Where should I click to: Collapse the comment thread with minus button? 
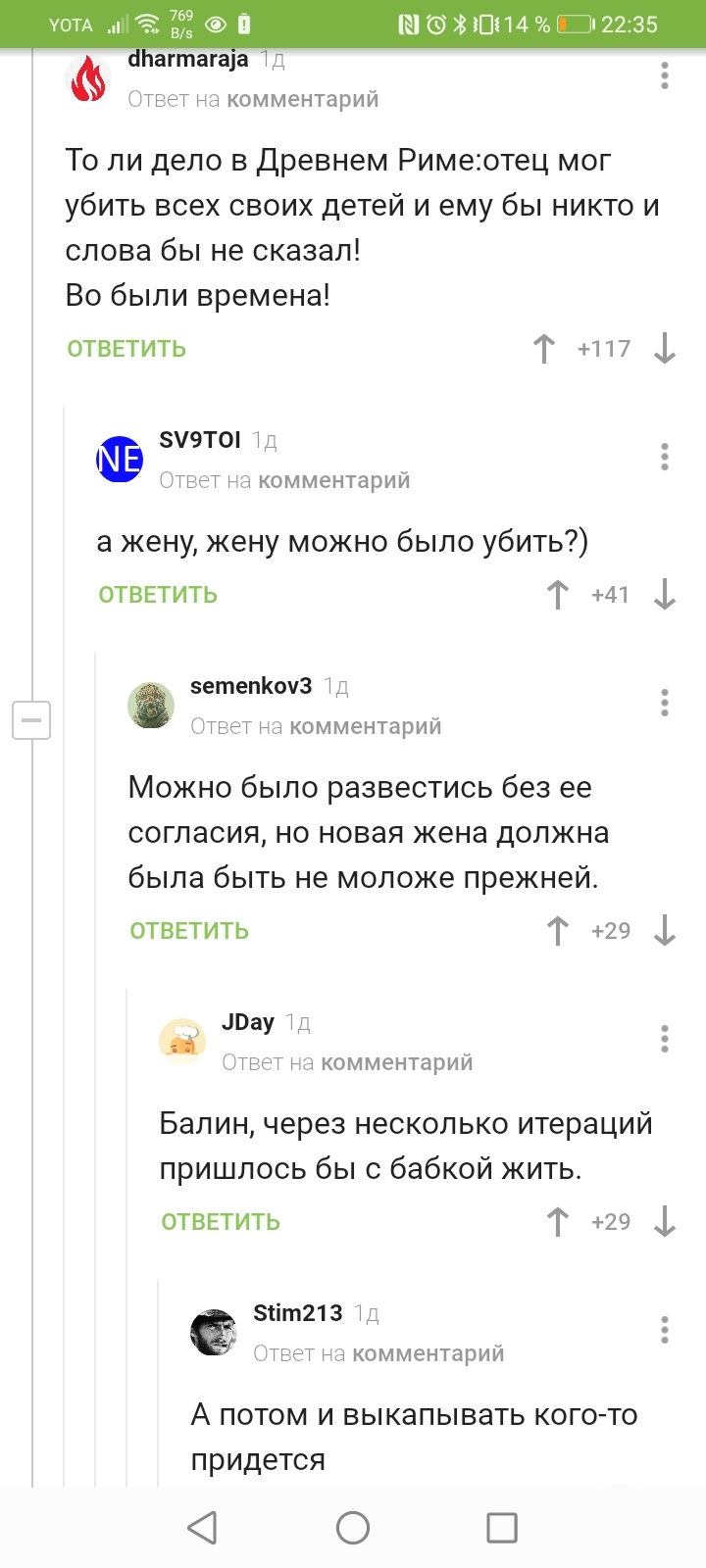[x=31, y=720]
